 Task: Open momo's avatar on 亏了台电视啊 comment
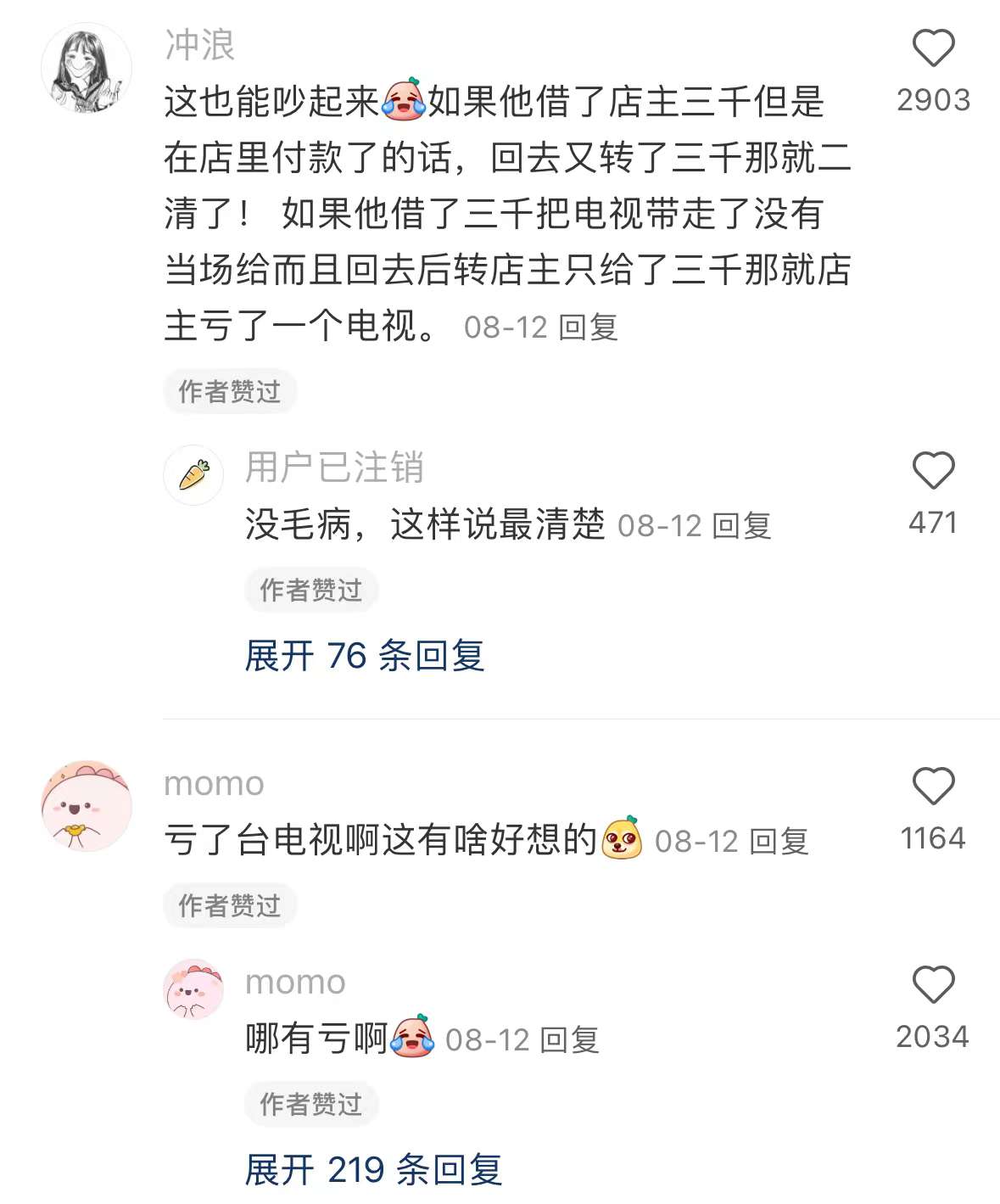pyautogui.click(x=87, y=806)
